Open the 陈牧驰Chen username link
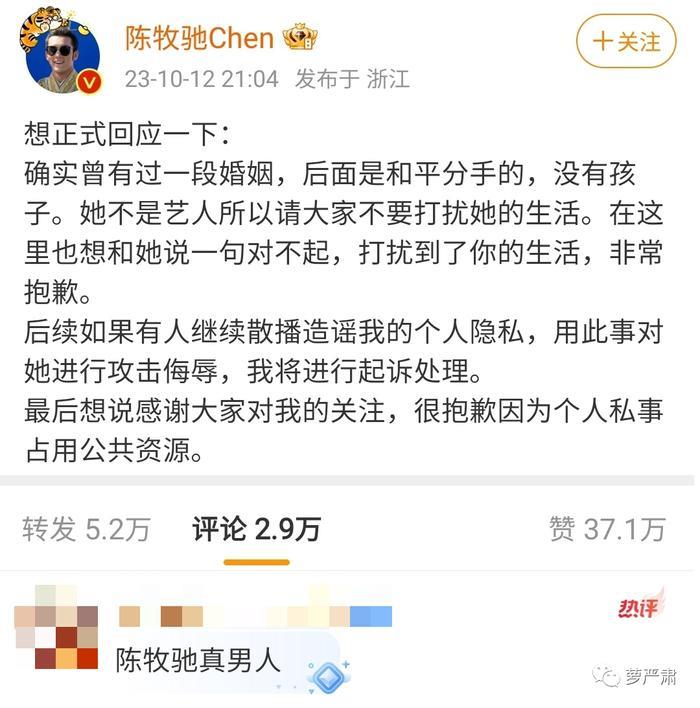Image resolution: width=700 pixels, height=708 pixels. tap(199, 38)
